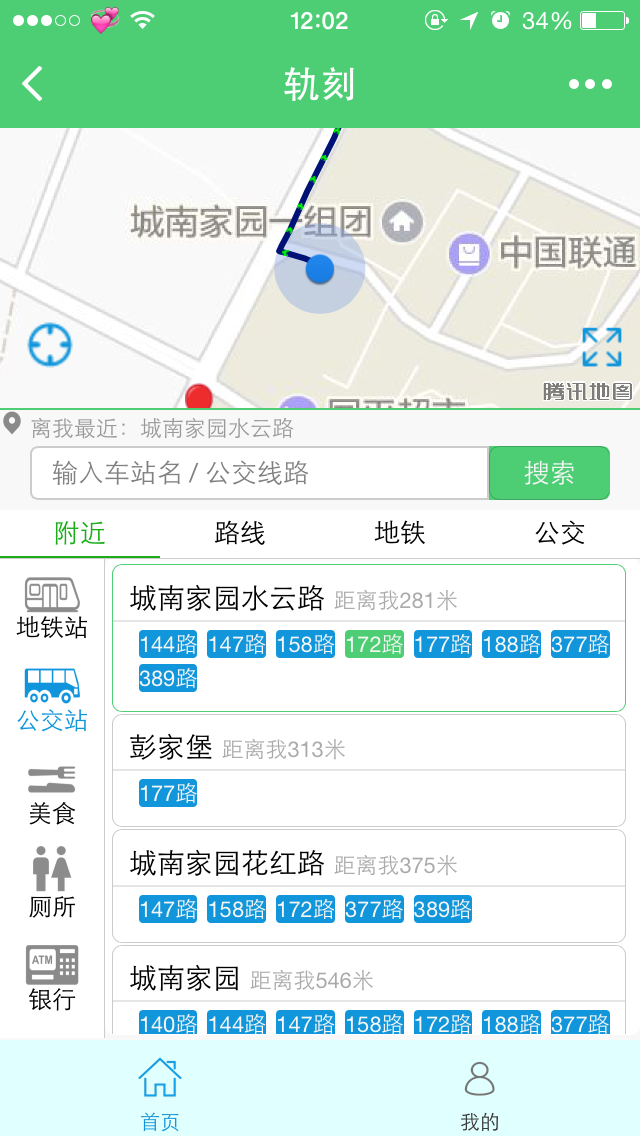Open the three-dot overflow menu
Image resolution: width=640 pixels, height=1136 pixels.
coord(591,85)
